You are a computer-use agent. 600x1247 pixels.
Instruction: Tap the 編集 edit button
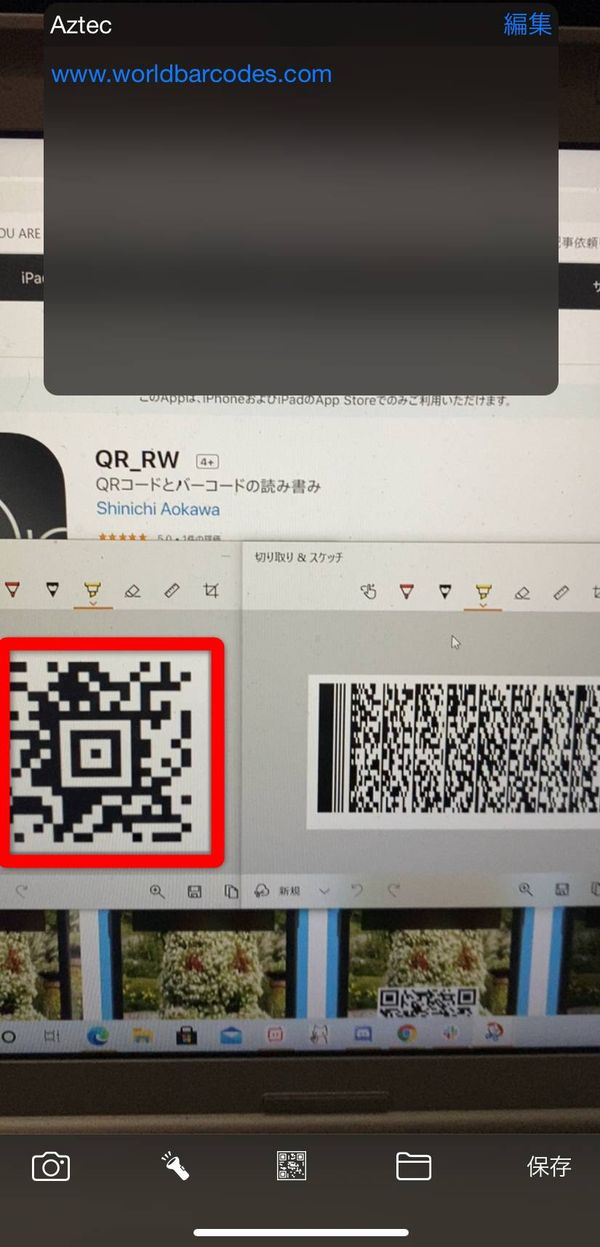pos(527,25)
